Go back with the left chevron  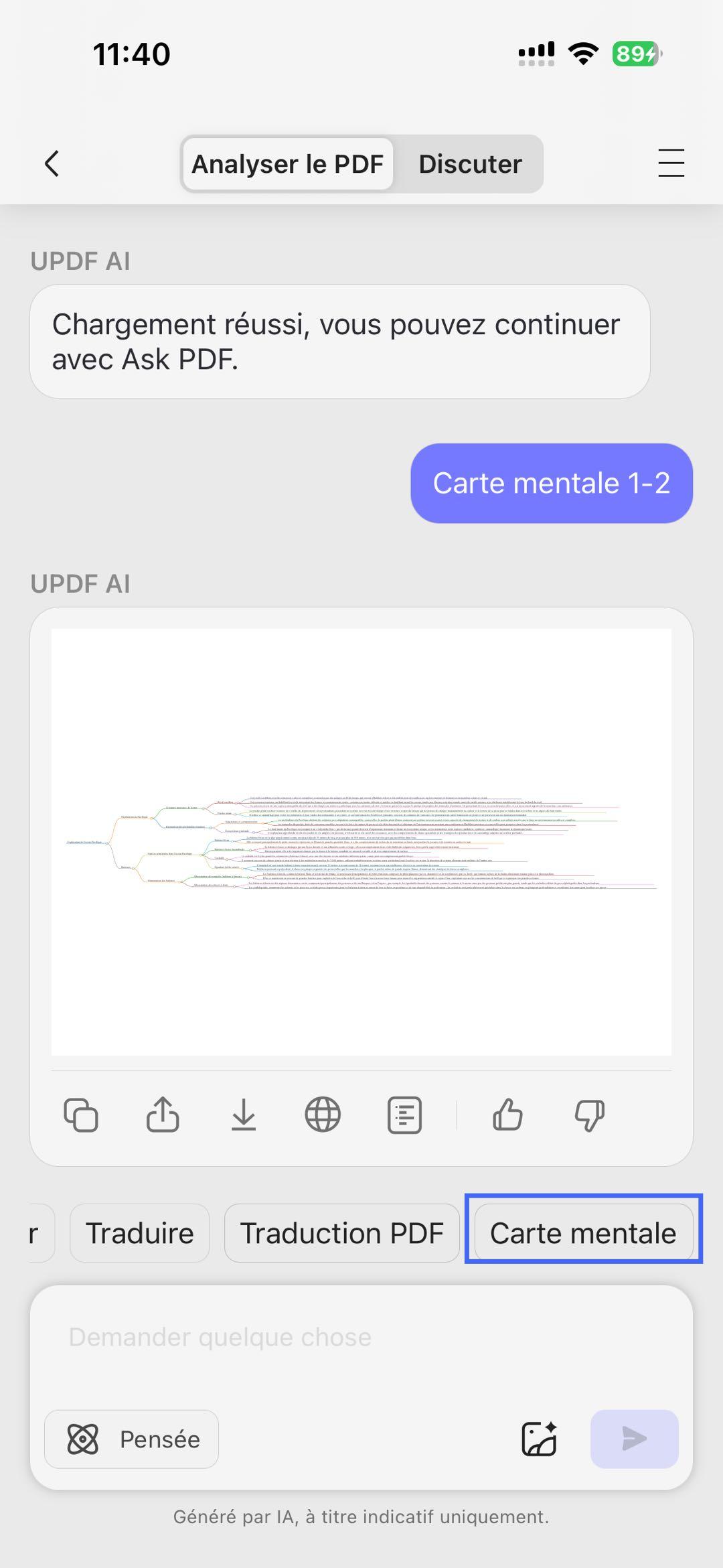point(52,163)
